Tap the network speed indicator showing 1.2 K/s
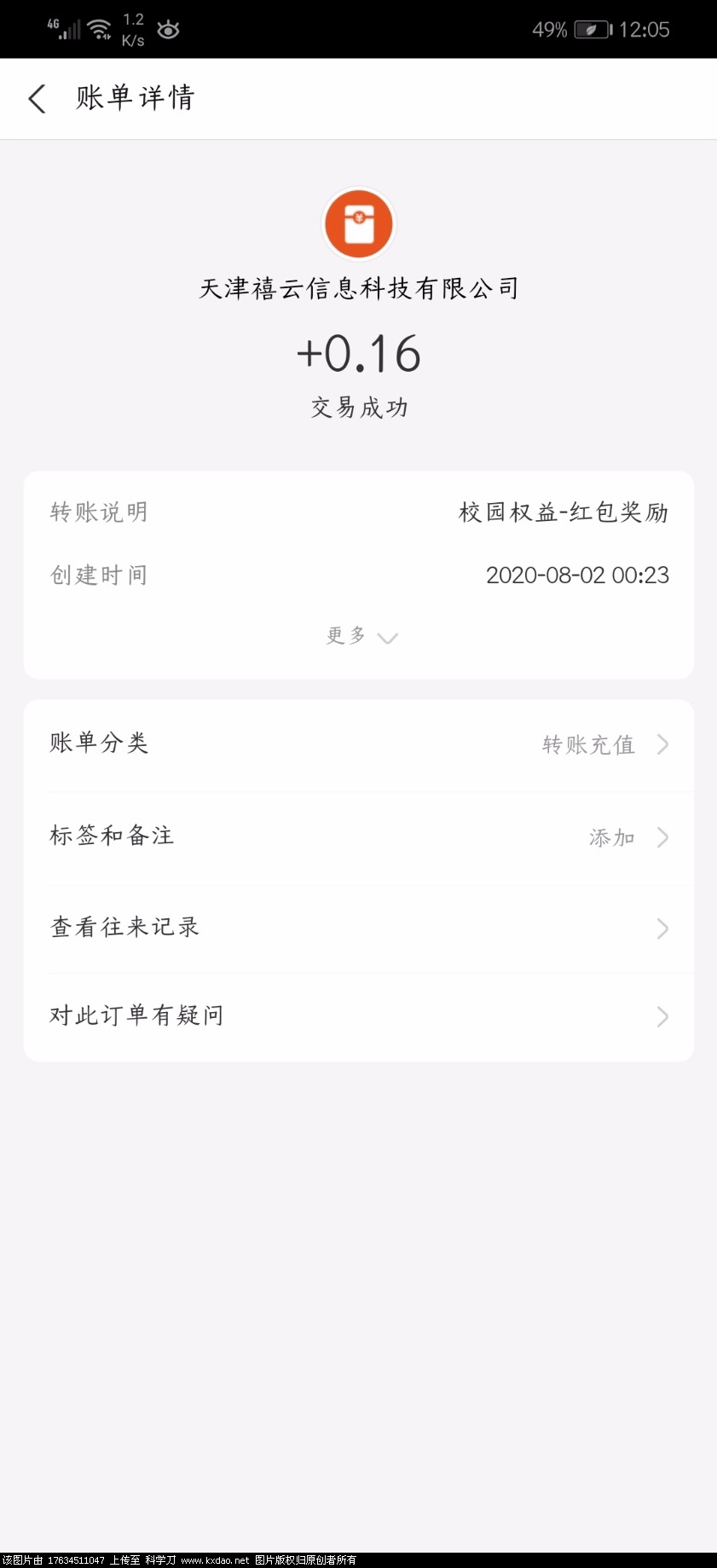The image size is (717, 1568). point(132,27)
